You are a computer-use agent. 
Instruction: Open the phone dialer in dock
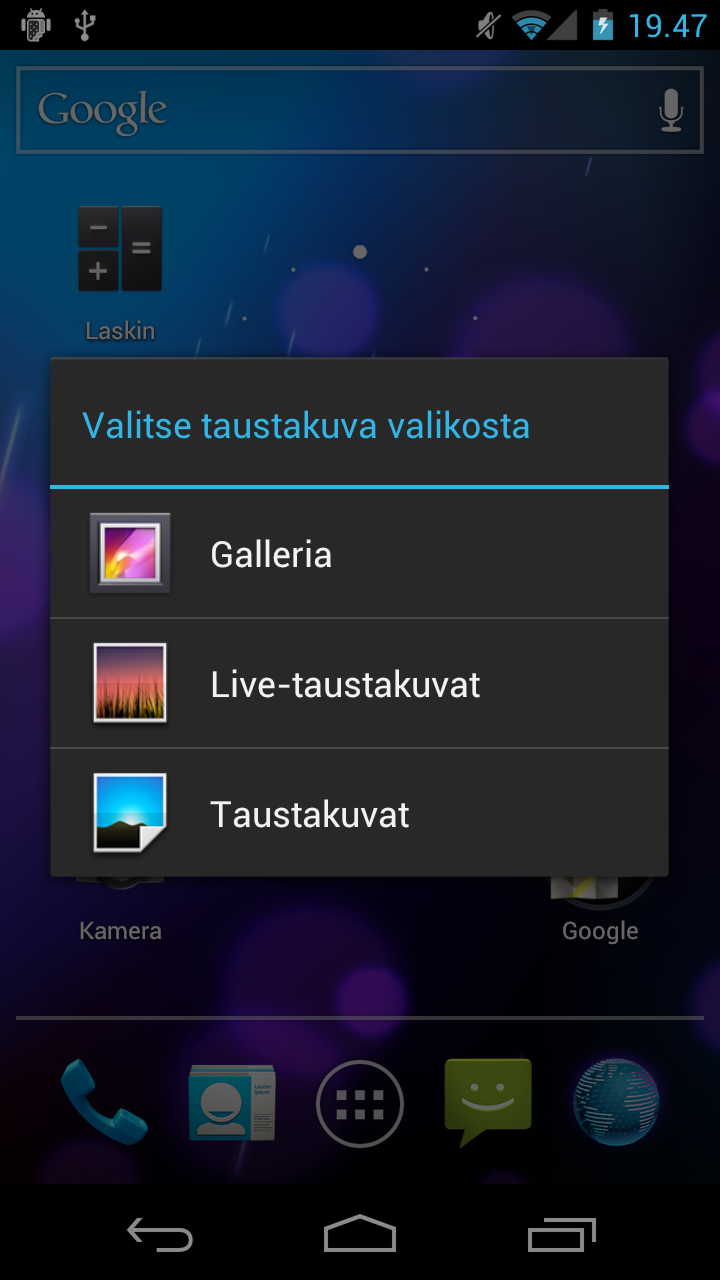pos(104,1102)
